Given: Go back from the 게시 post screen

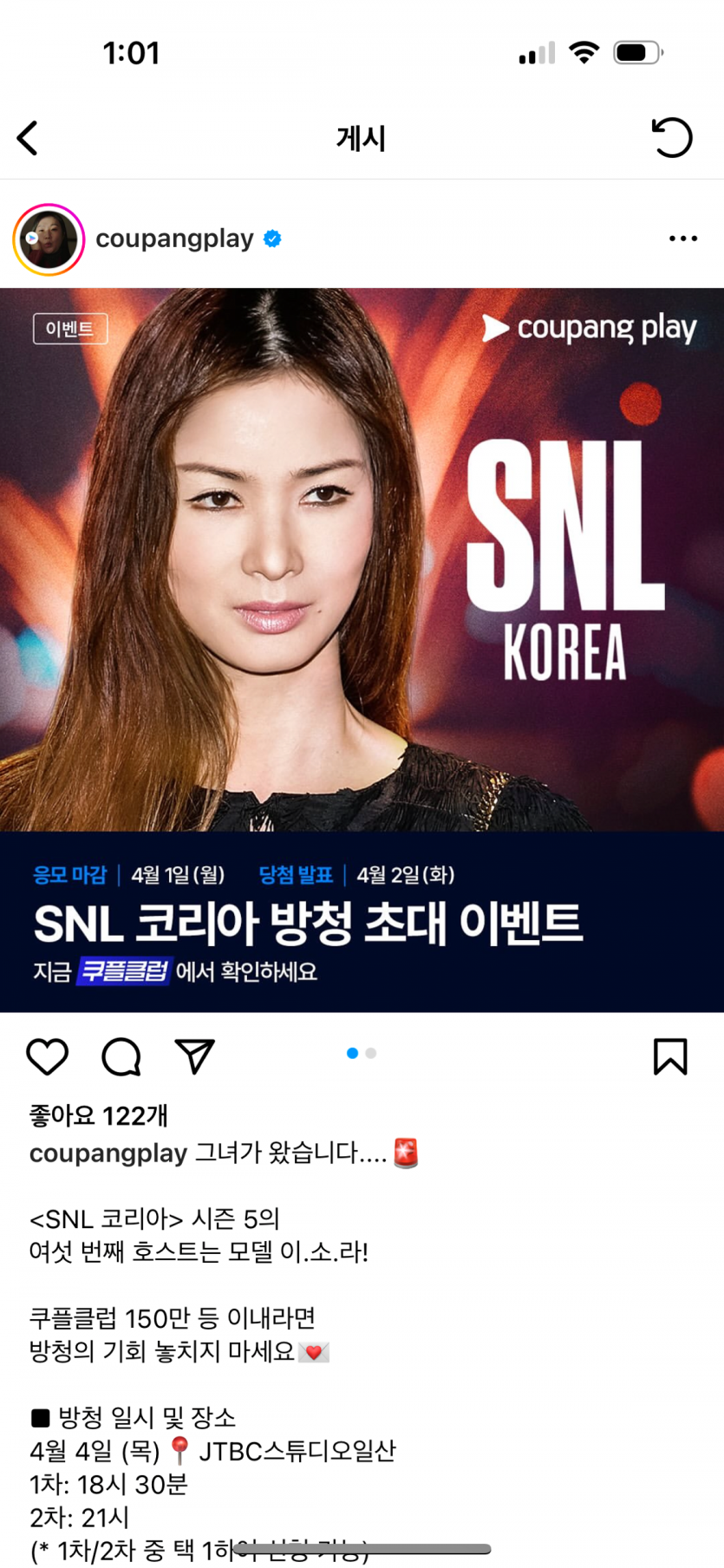Looking at the screenshot, I should pyautogui.click(x=28, y=138).
